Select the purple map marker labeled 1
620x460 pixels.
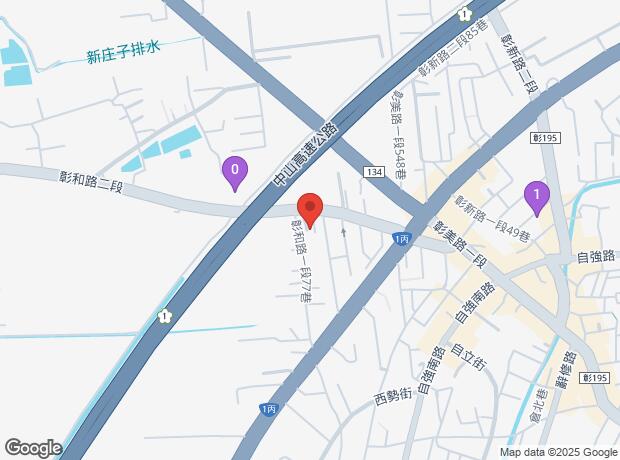(537, 198)
